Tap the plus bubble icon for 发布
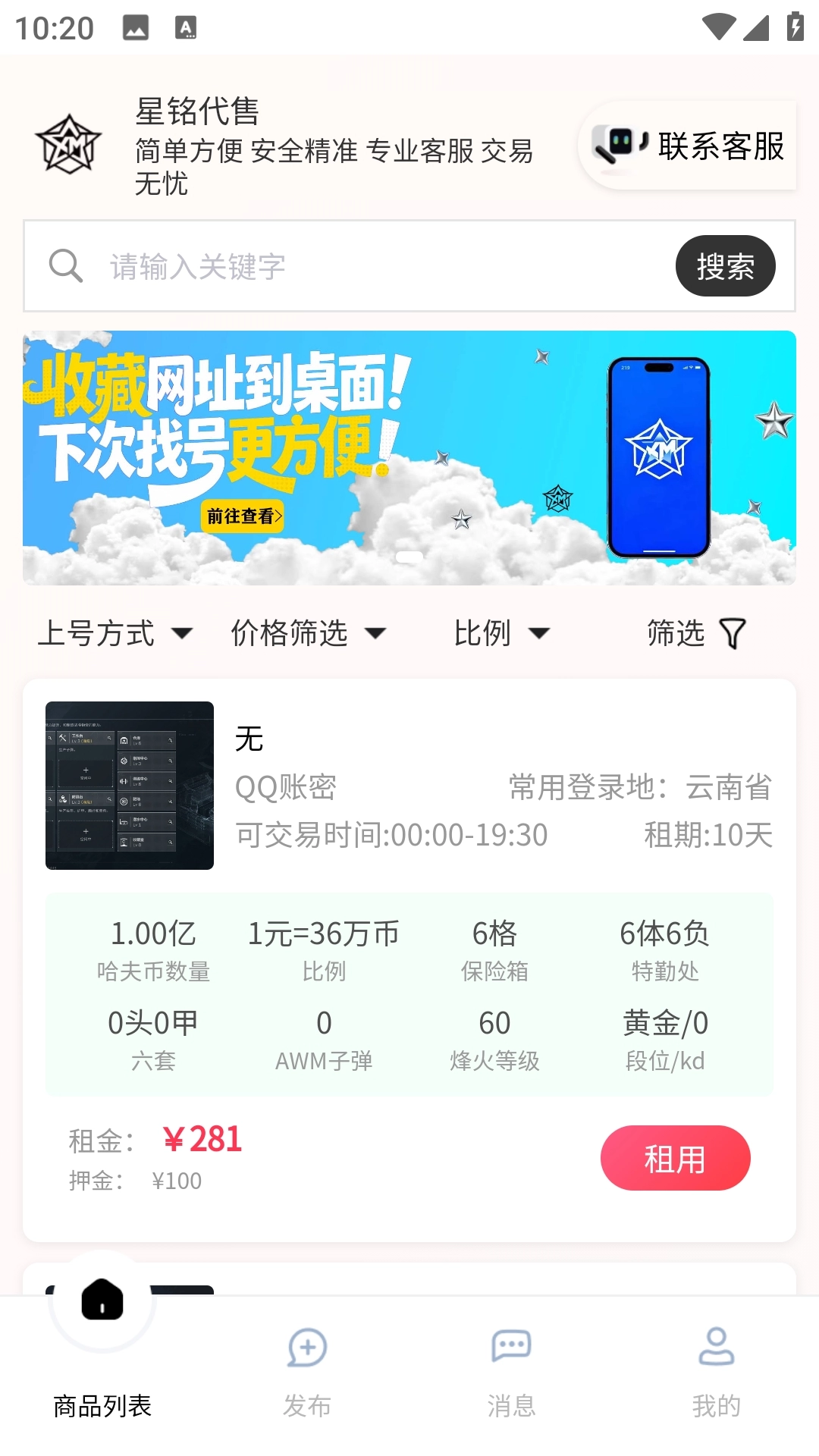Viewport: 819px width, 1456px height. tap(307, 1347)
